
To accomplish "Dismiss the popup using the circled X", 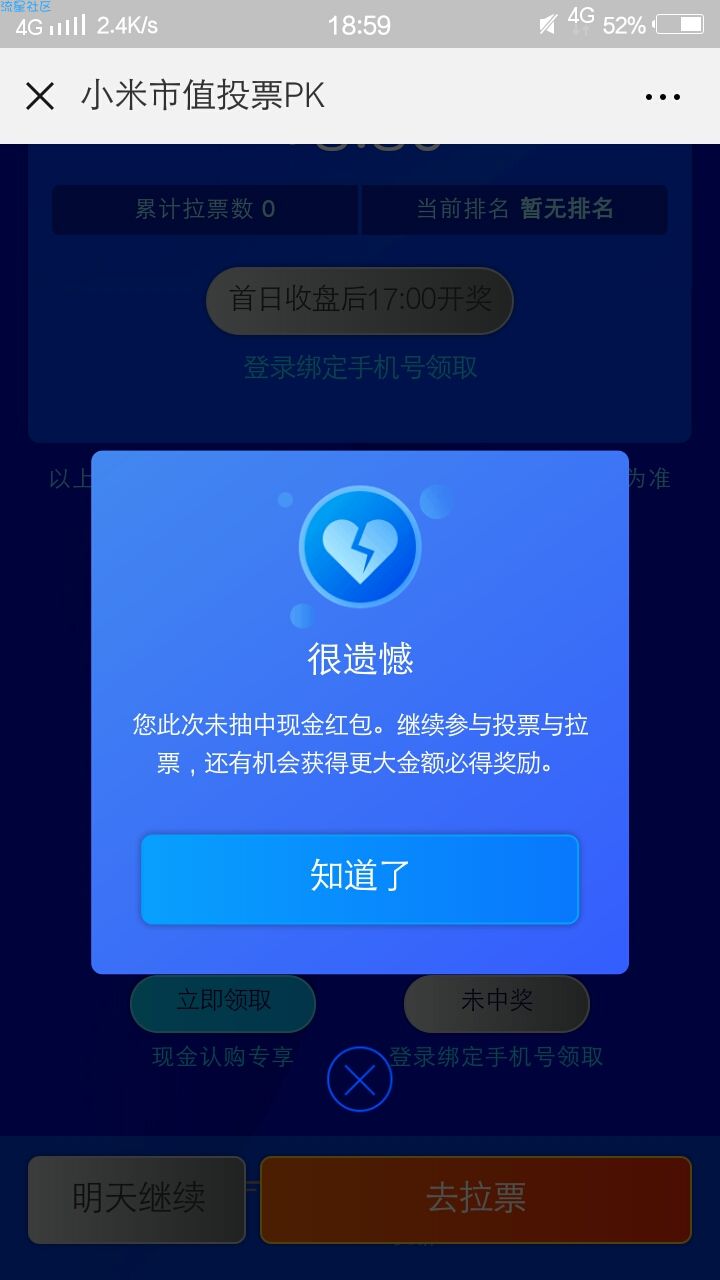I will click(x=360, y=1079).
